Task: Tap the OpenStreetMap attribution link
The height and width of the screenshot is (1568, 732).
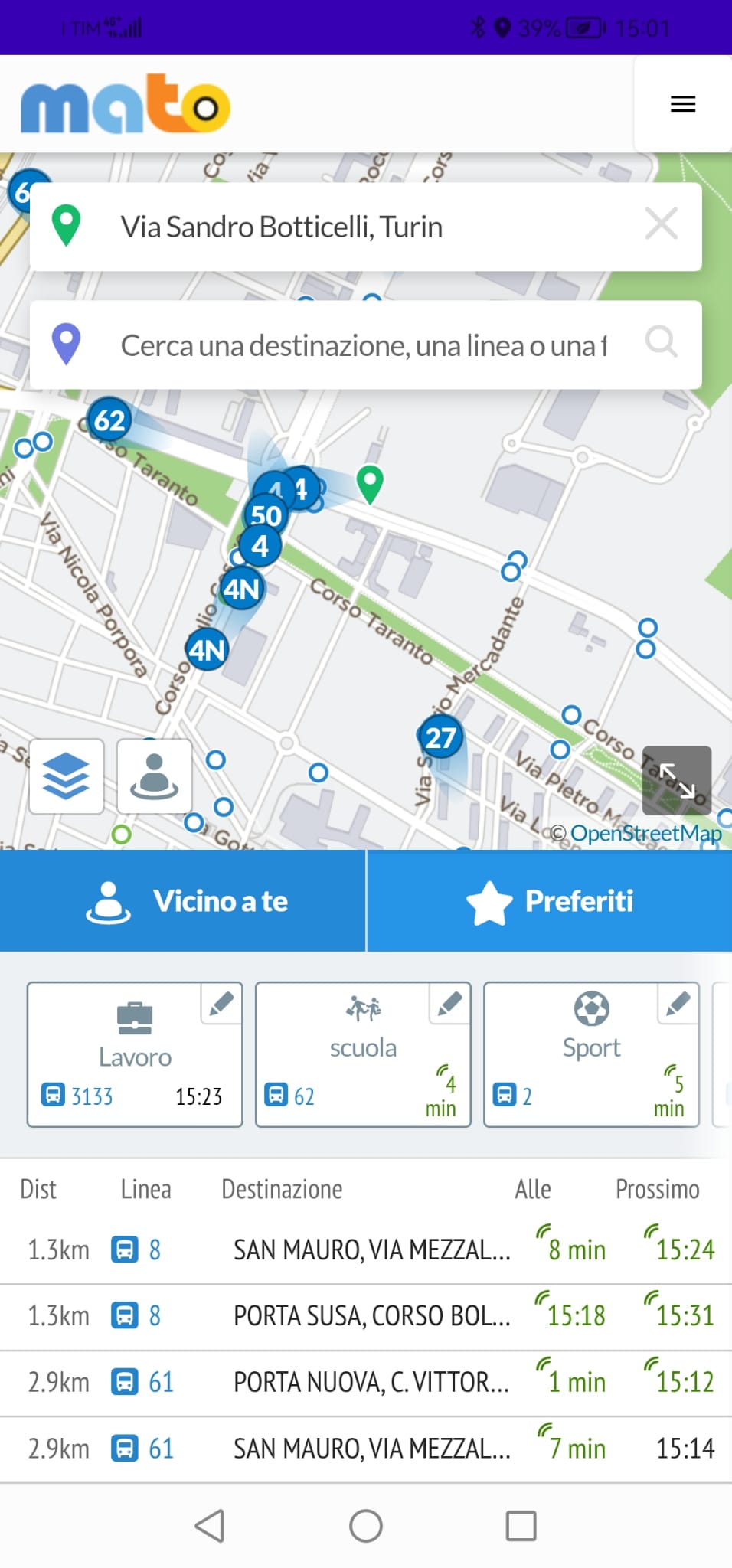Action: pos(645,833)
